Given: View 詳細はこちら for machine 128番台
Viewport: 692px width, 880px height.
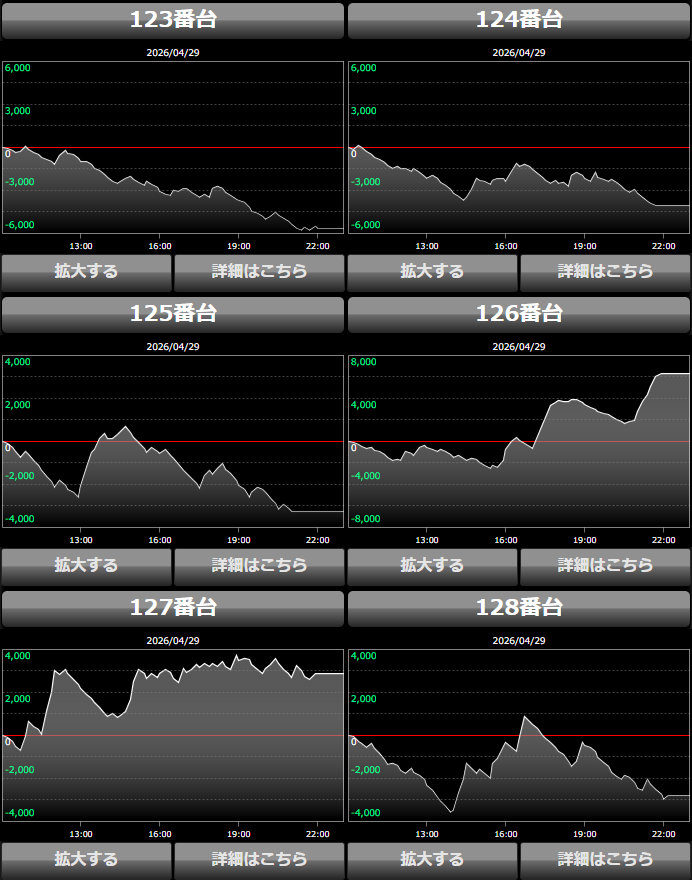Looking at the screenshot, I should (605, 859).
